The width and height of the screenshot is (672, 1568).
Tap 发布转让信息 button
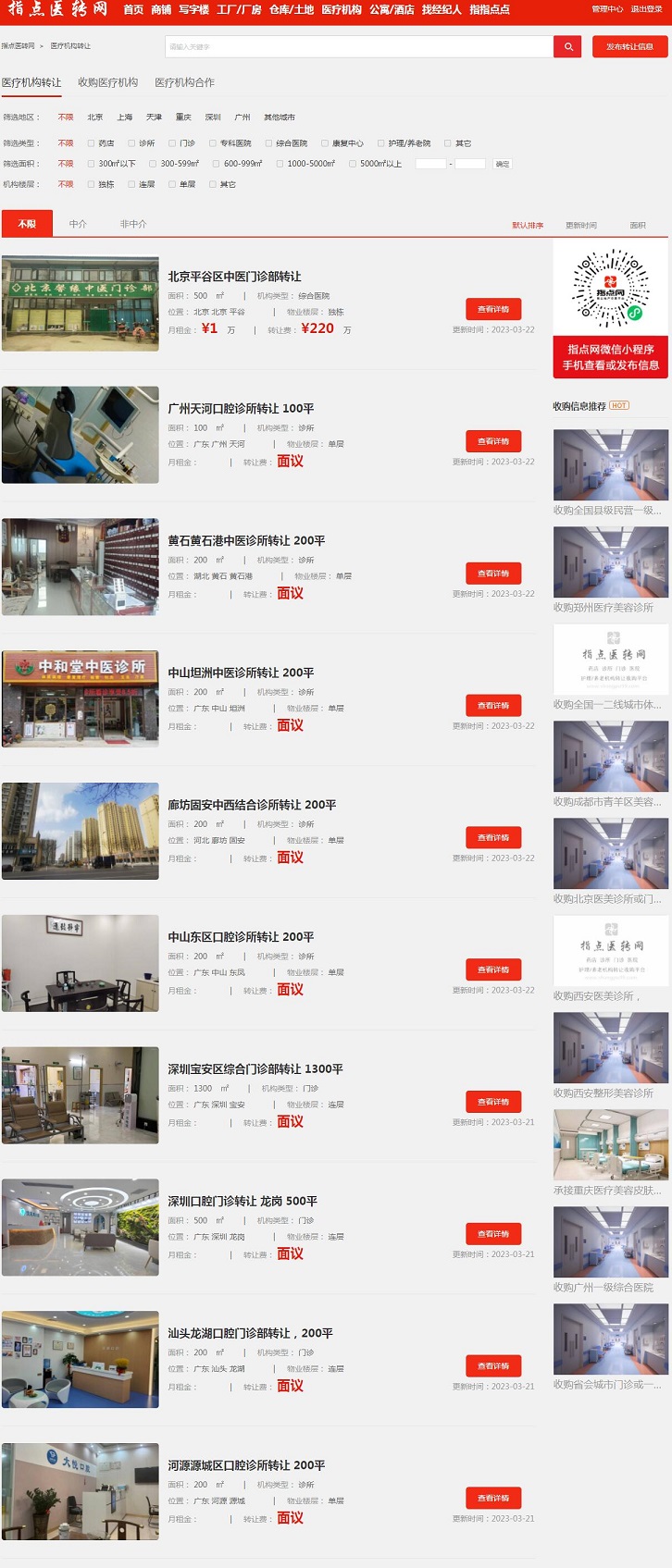(x=629, y=46)
